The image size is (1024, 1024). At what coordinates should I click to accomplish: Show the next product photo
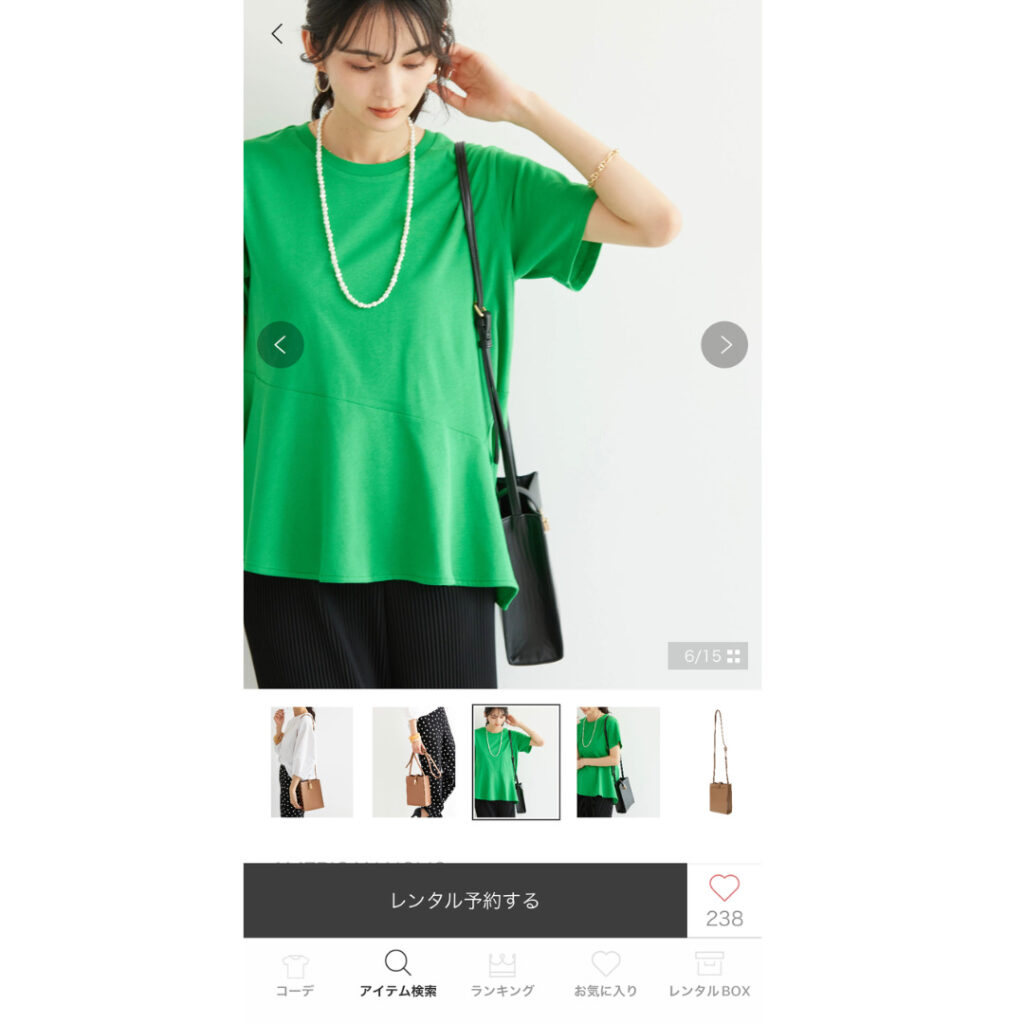tap(724, 345)
